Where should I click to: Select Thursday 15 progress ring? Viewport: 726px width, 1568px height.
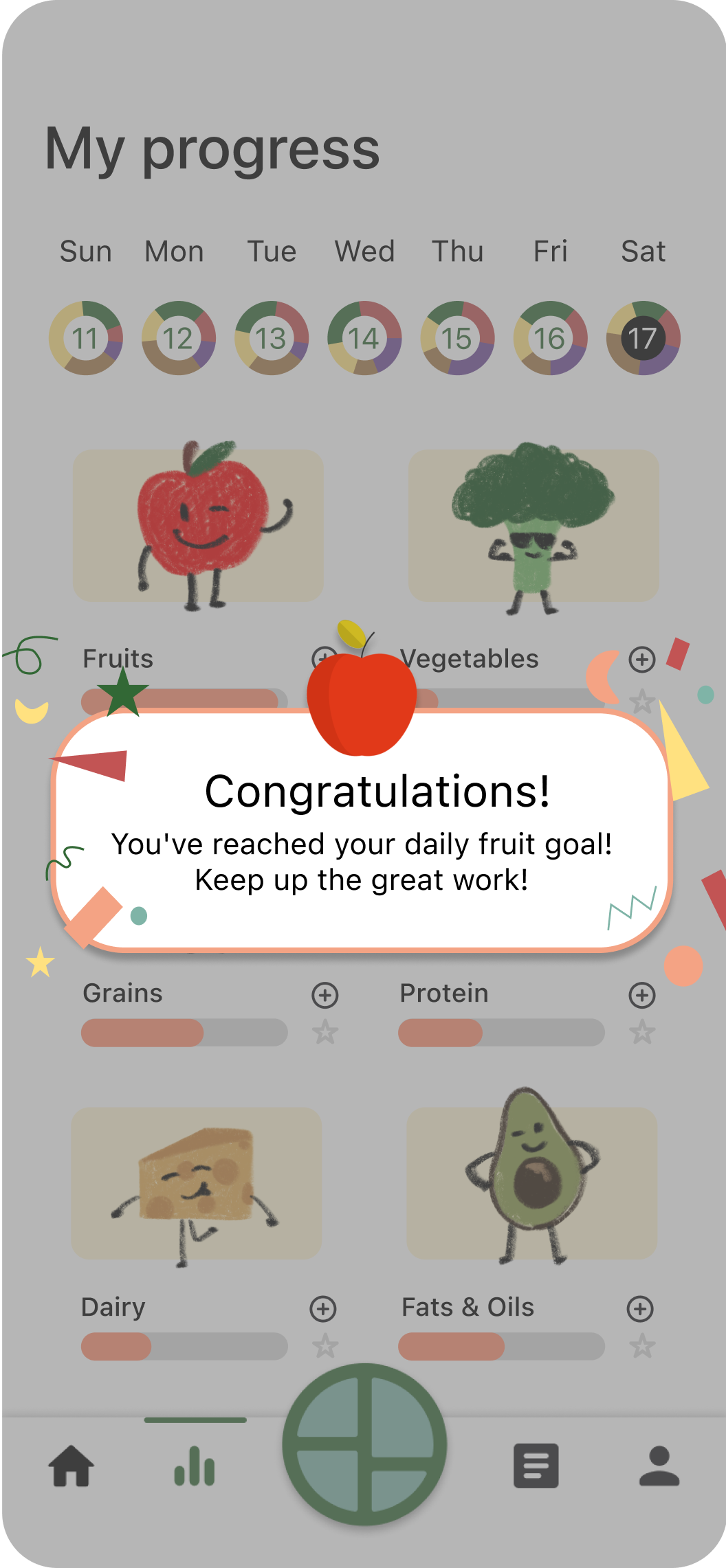pyautogui.click(x=457, y=337)
